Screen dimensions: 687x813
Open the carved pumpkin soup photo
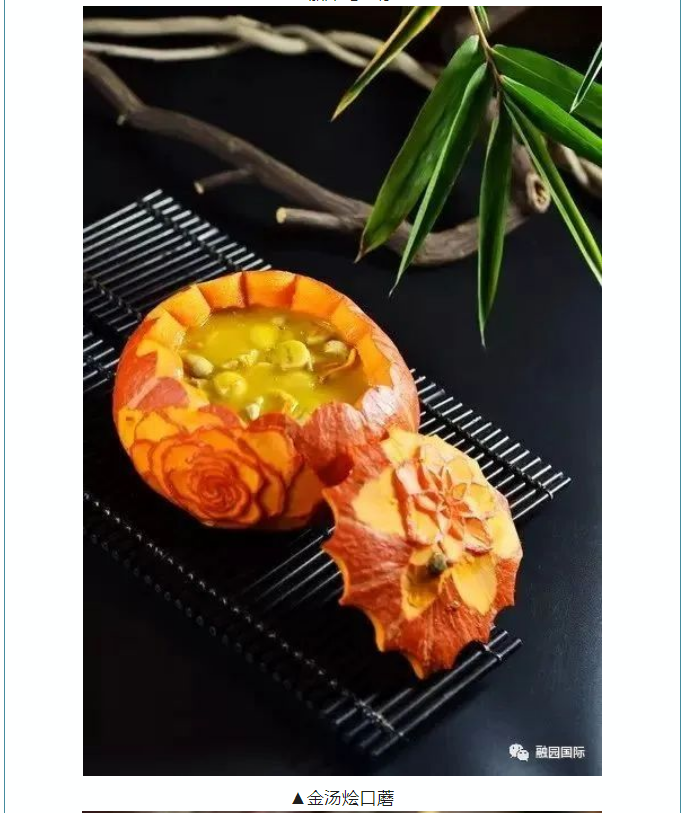(342, 391)
